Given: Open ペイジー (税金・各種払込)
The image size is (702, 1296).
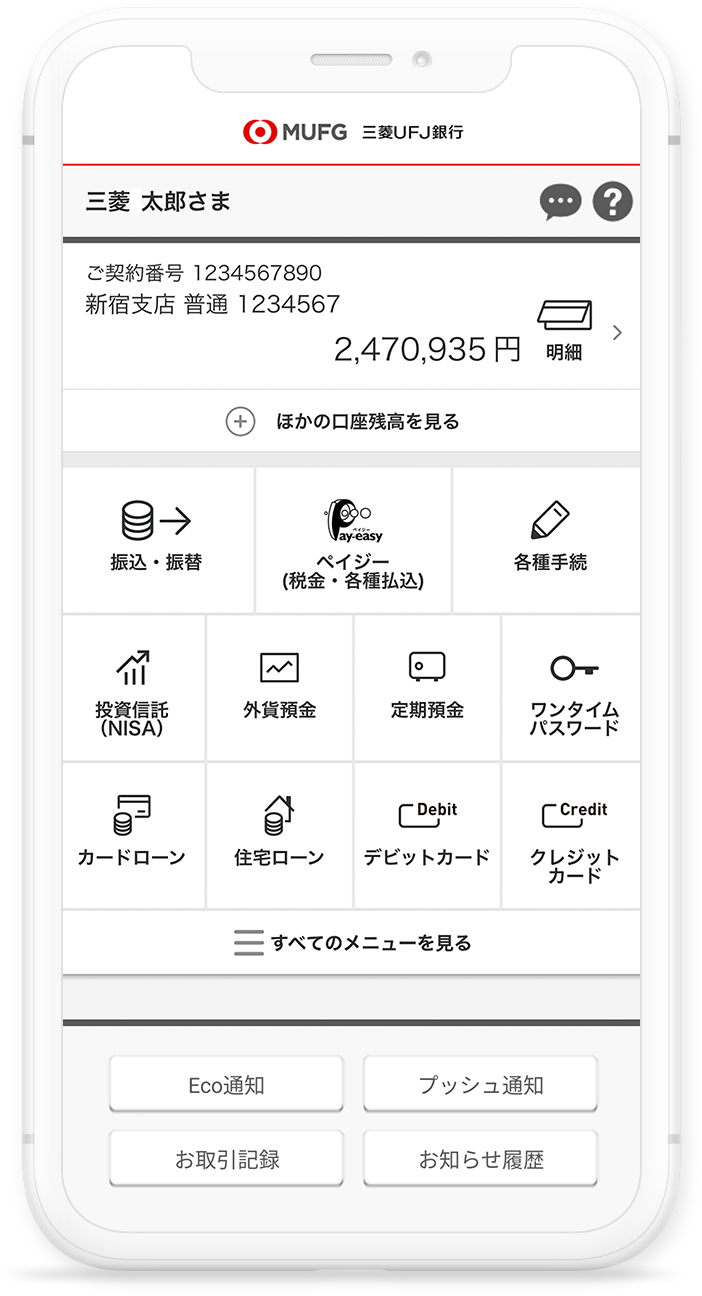Looking at the screenshot, I should (x=353, y=540).
